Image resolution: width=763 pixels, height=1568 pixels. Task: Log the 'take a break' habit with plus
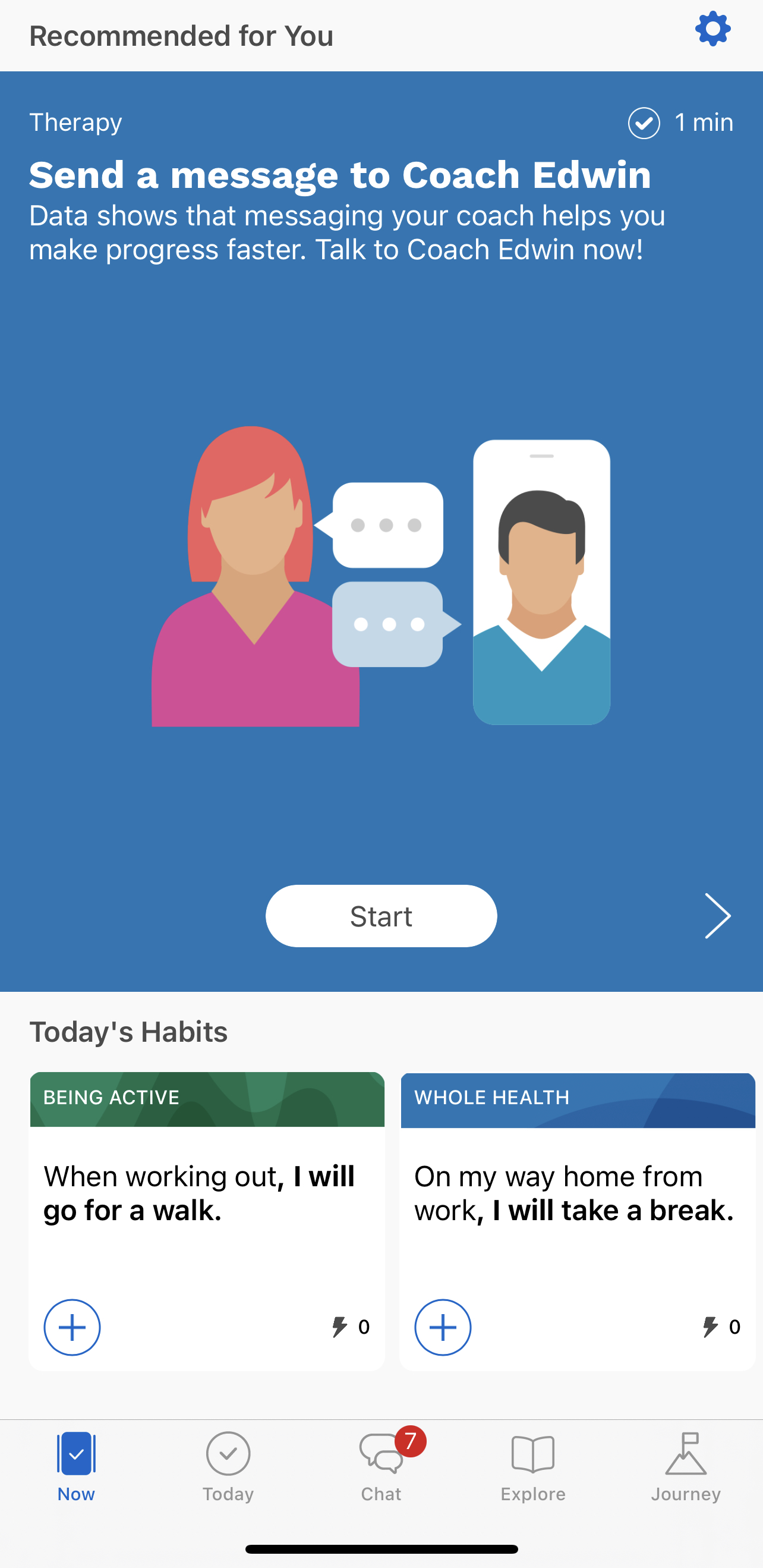pos(442,1327)
